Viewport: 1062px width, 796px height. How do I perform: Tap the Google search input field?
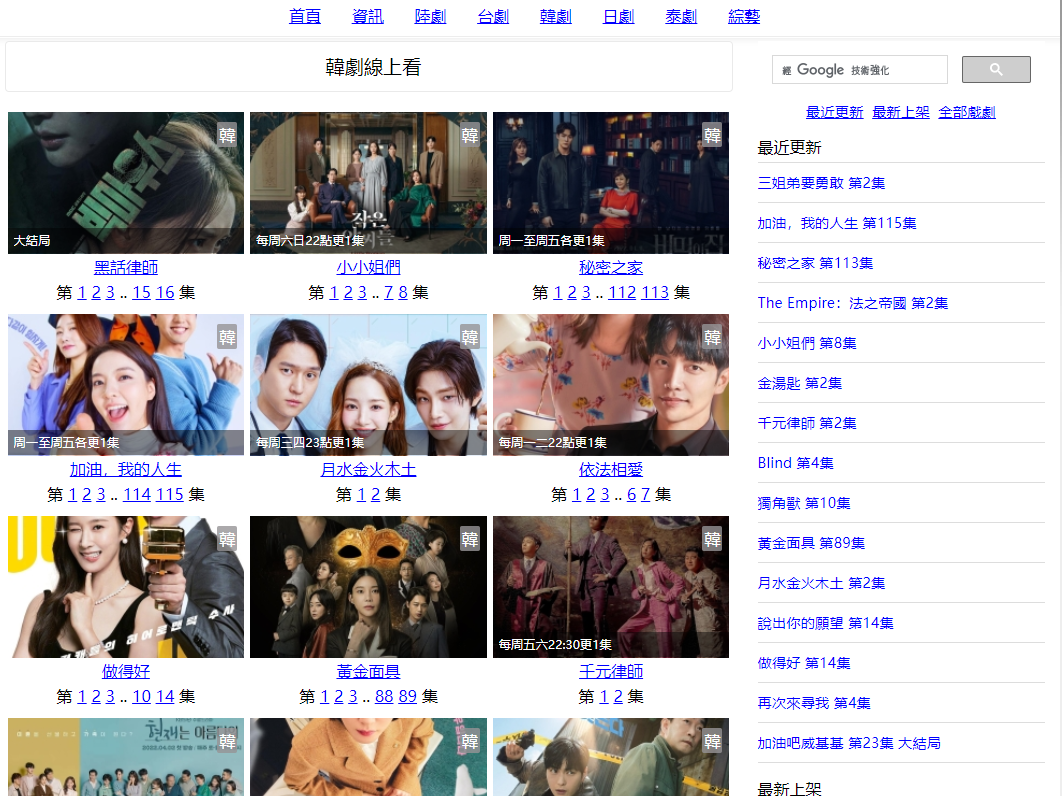point(860,70)
